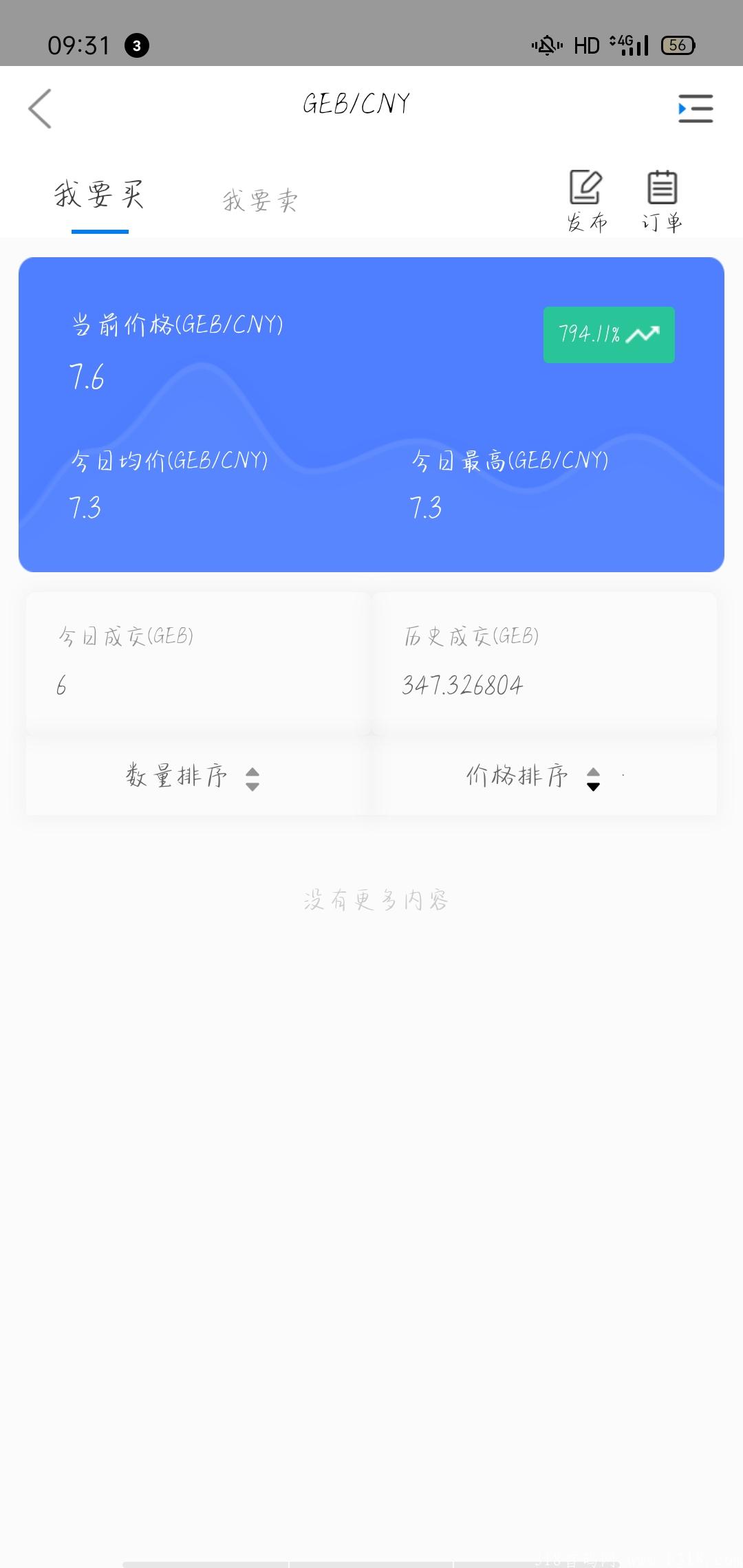Tap the 794.11% trend badge
The image size is (743, 1568).
[x=609, y=335]
